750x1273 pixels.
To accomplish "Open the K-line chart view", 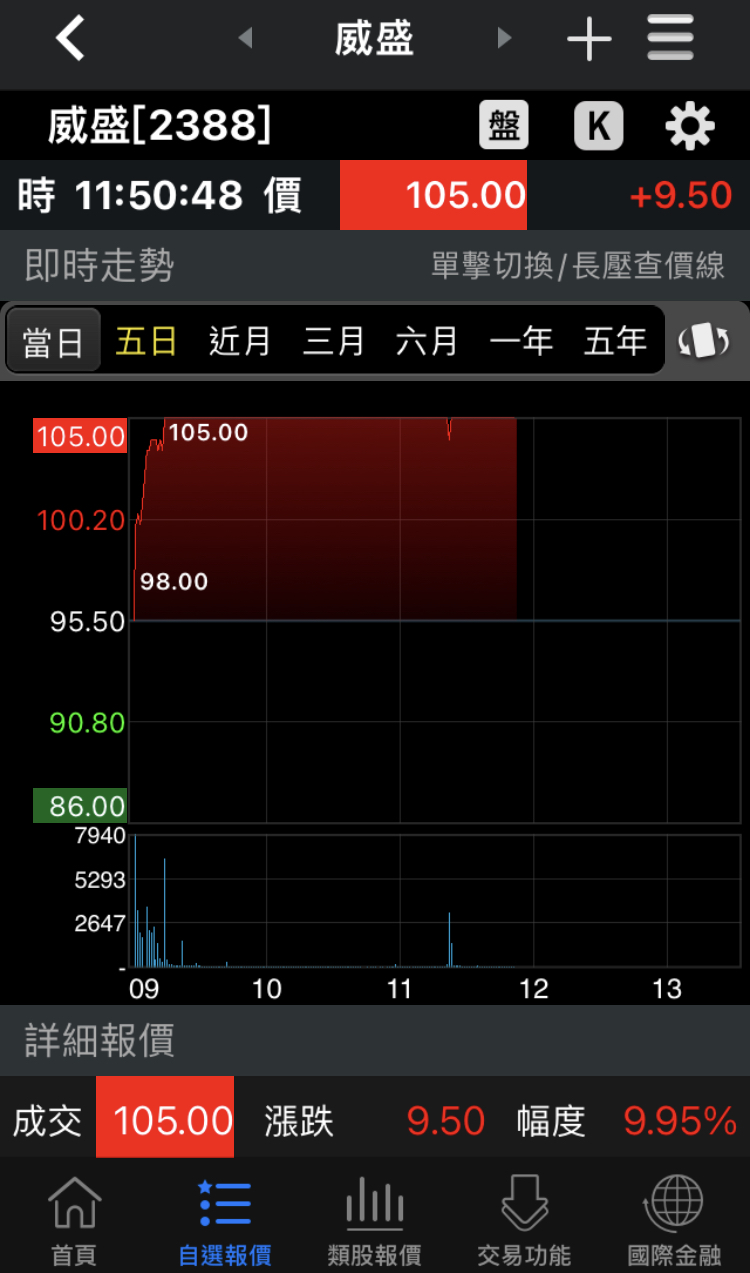I will point(598,126).
